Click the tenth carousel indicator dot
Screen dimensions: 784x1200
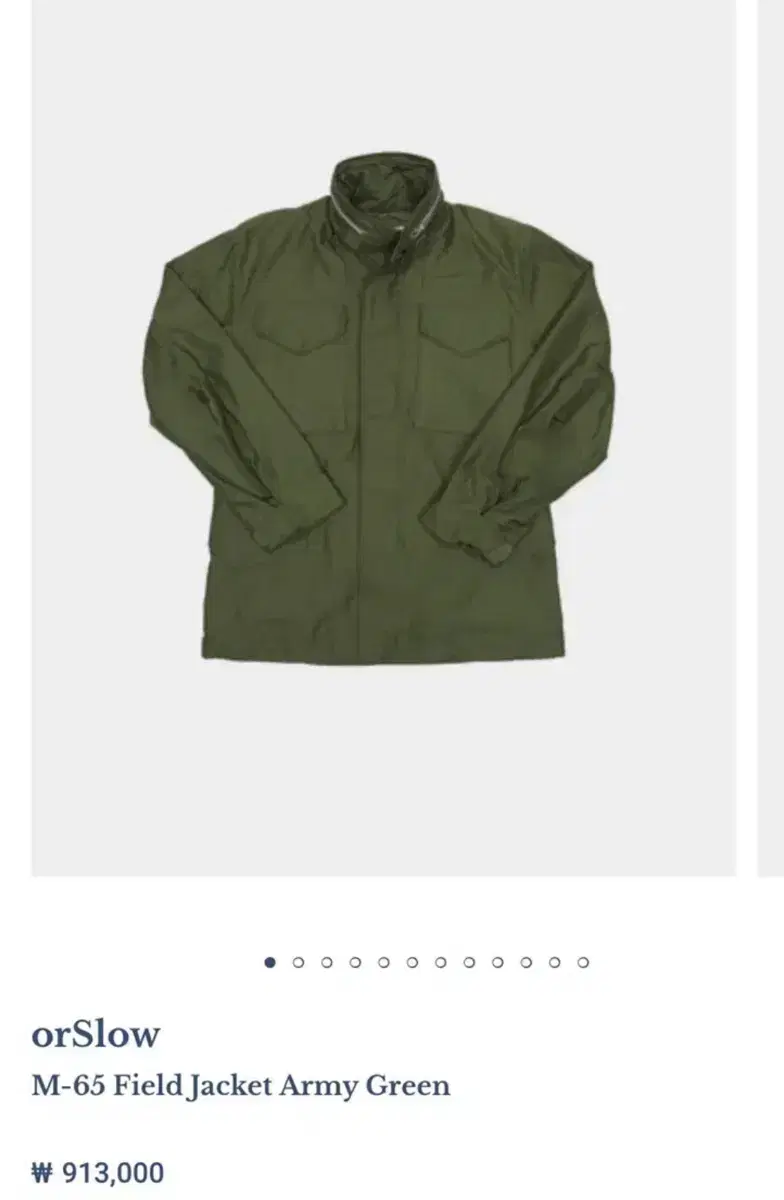point(525,962)
